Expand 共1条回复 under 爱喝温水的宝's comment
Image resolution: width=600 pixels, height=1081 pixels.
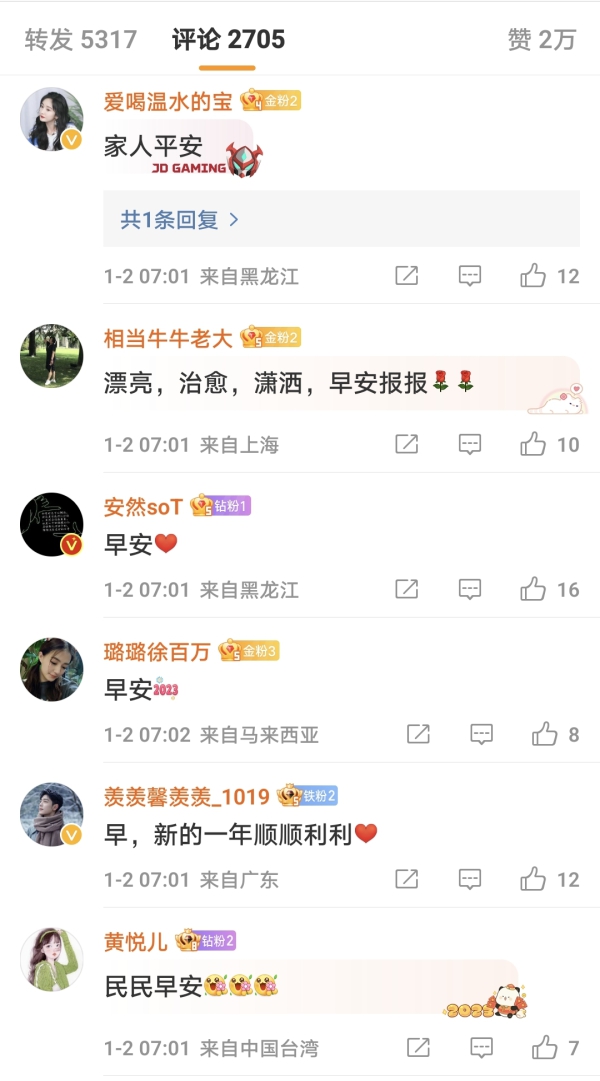pos(180,219)
